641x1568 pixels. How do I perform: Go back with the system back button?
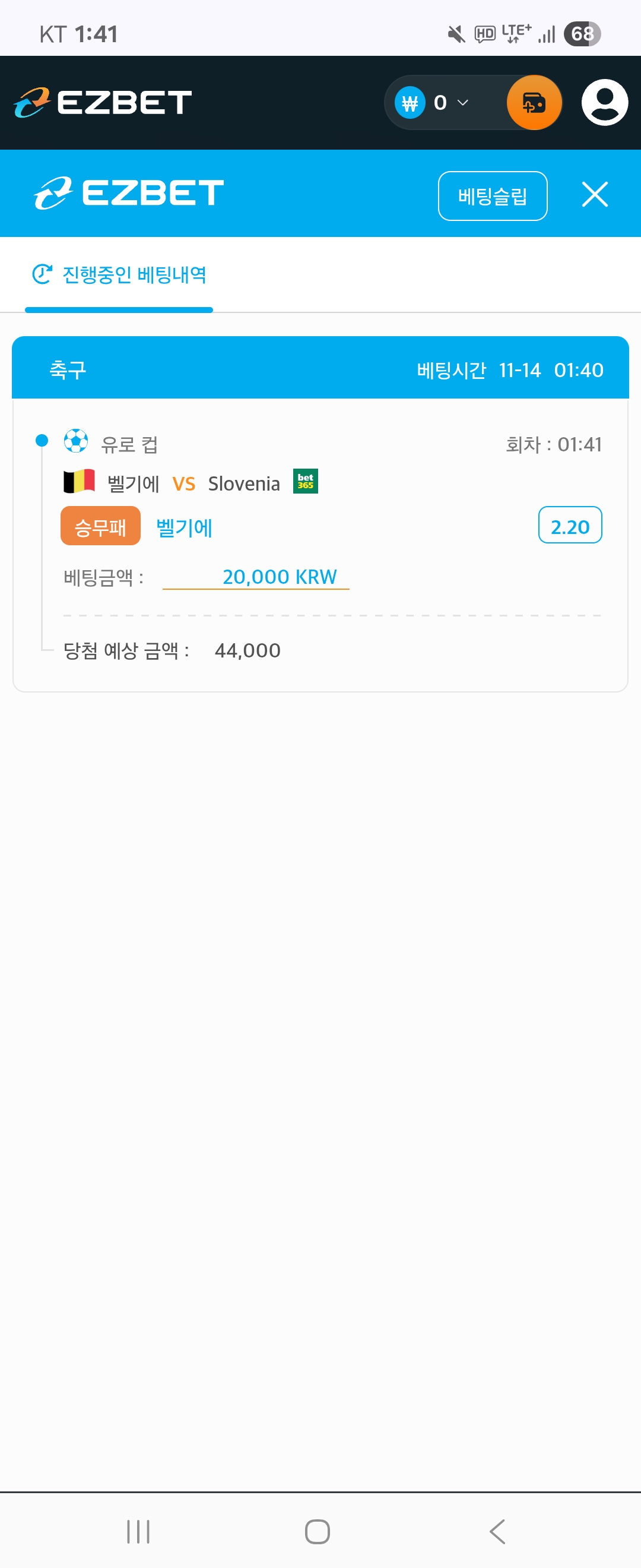497,1531
